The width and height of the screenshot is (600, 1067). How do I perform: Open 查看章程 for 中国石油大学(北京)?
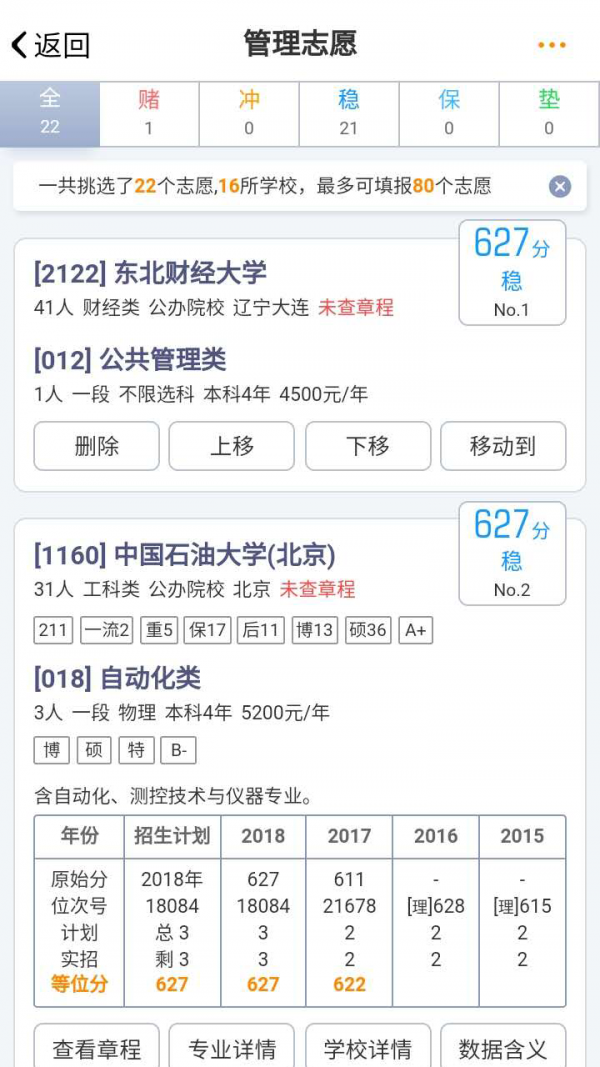(x=97, y=1048)
